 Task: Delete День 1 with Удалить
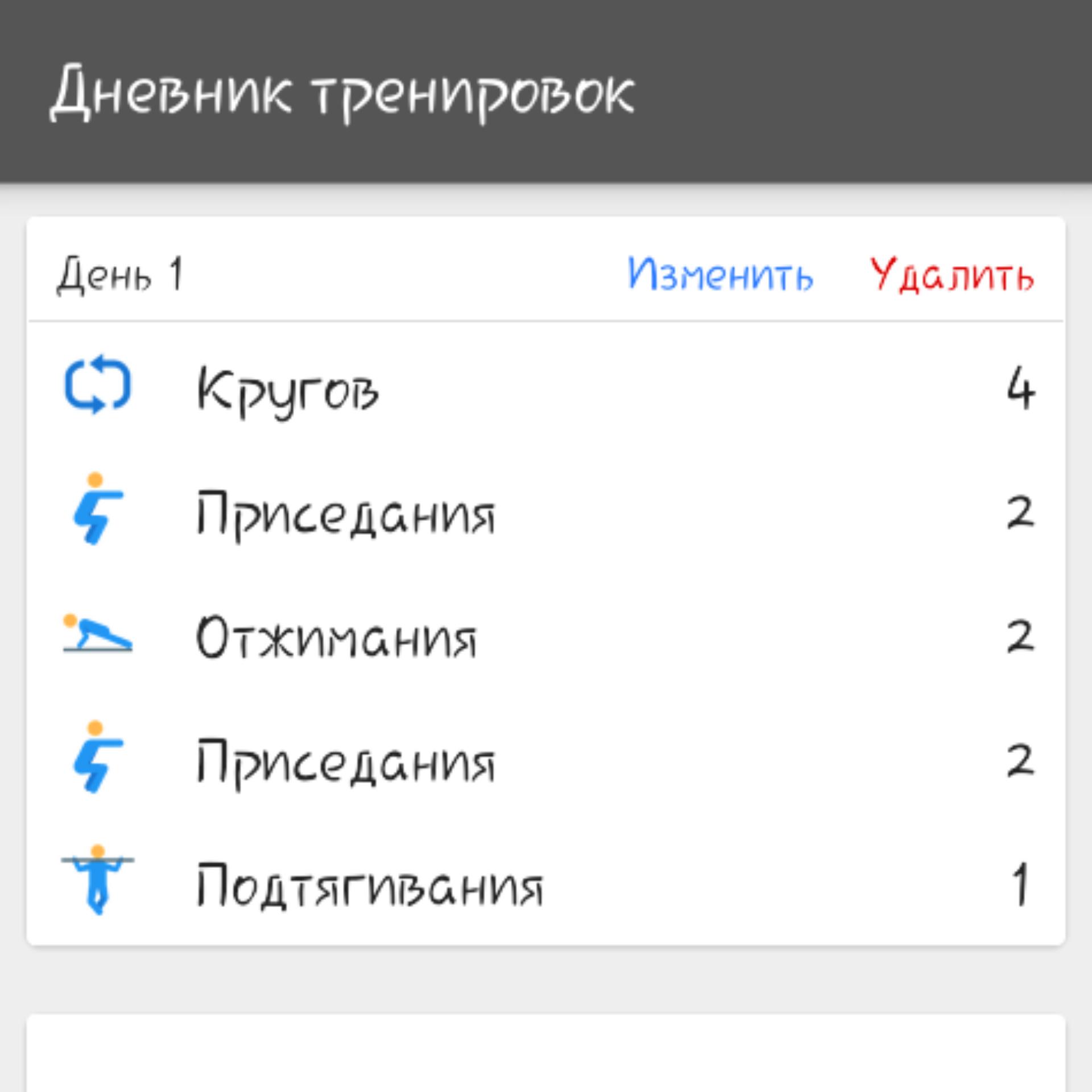[x=952, y=274]
